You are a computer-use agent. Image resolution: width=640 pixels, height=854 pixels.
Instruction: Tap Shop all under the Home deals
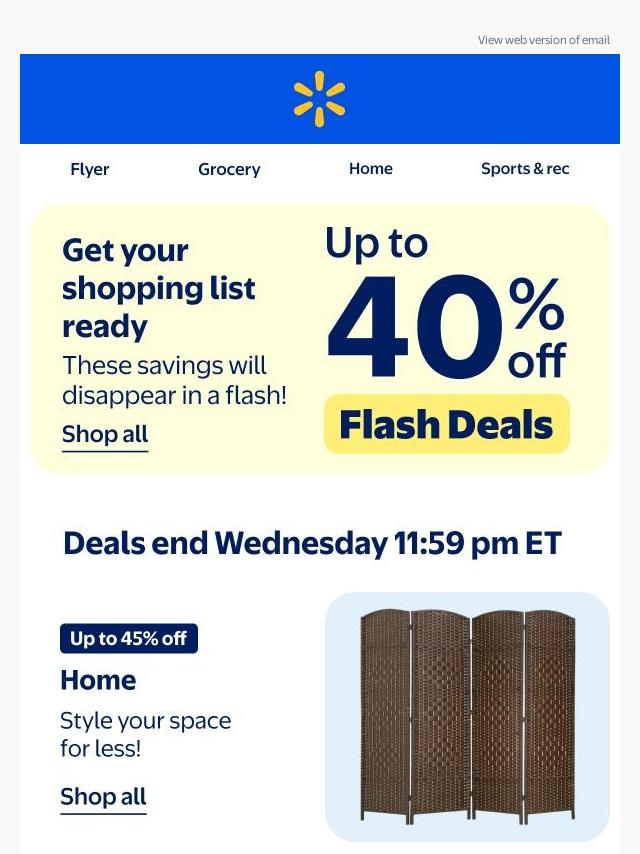103,797
